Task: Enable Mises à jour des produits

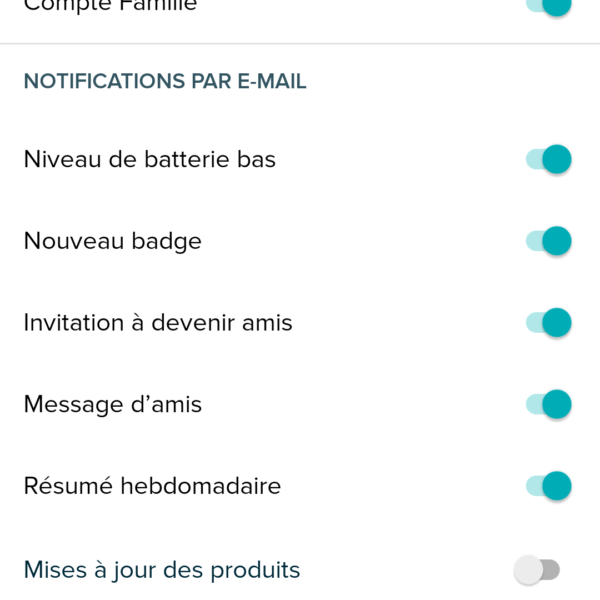Action: tap(537, 570)
